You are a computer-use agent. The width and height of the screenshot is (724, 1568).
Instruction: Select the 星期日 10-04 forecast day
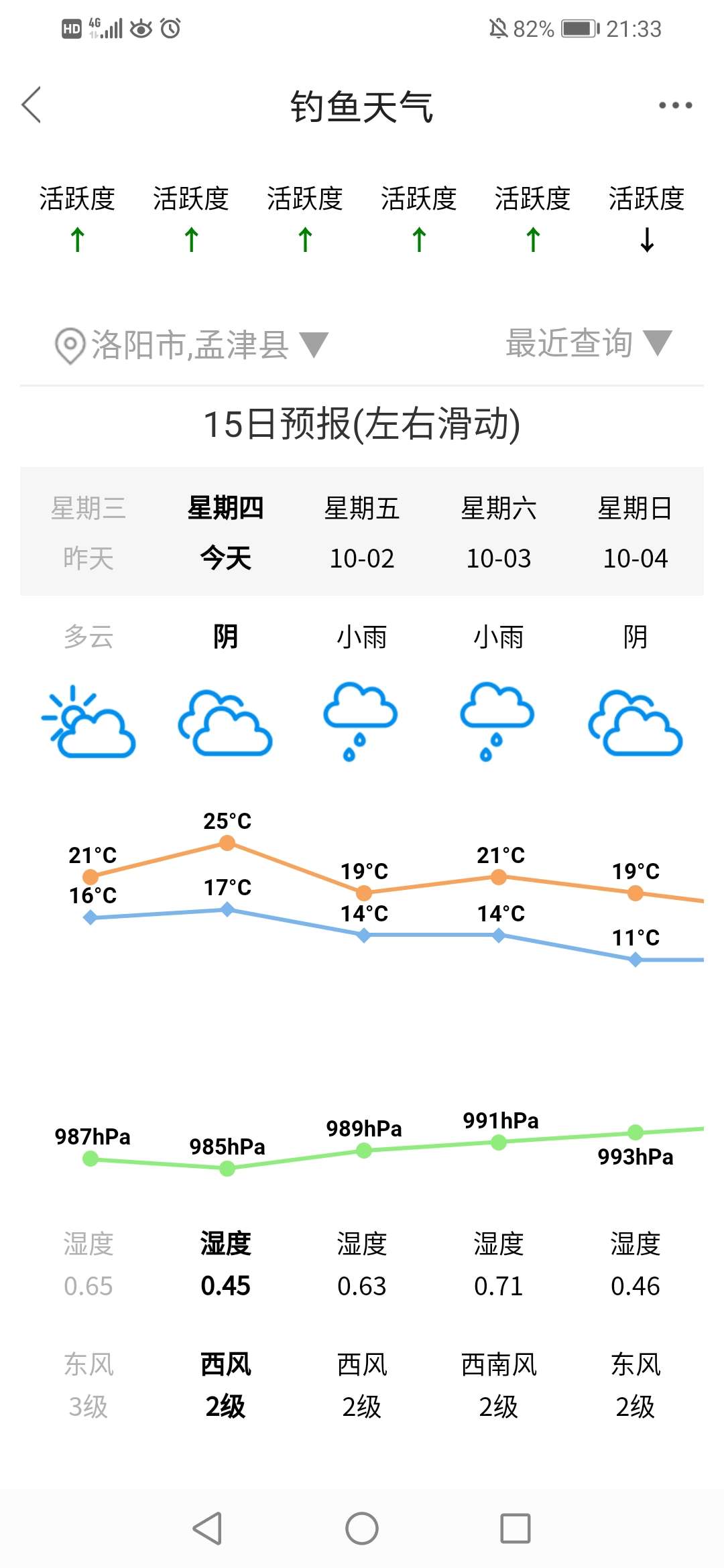click(x=635, y=532)
